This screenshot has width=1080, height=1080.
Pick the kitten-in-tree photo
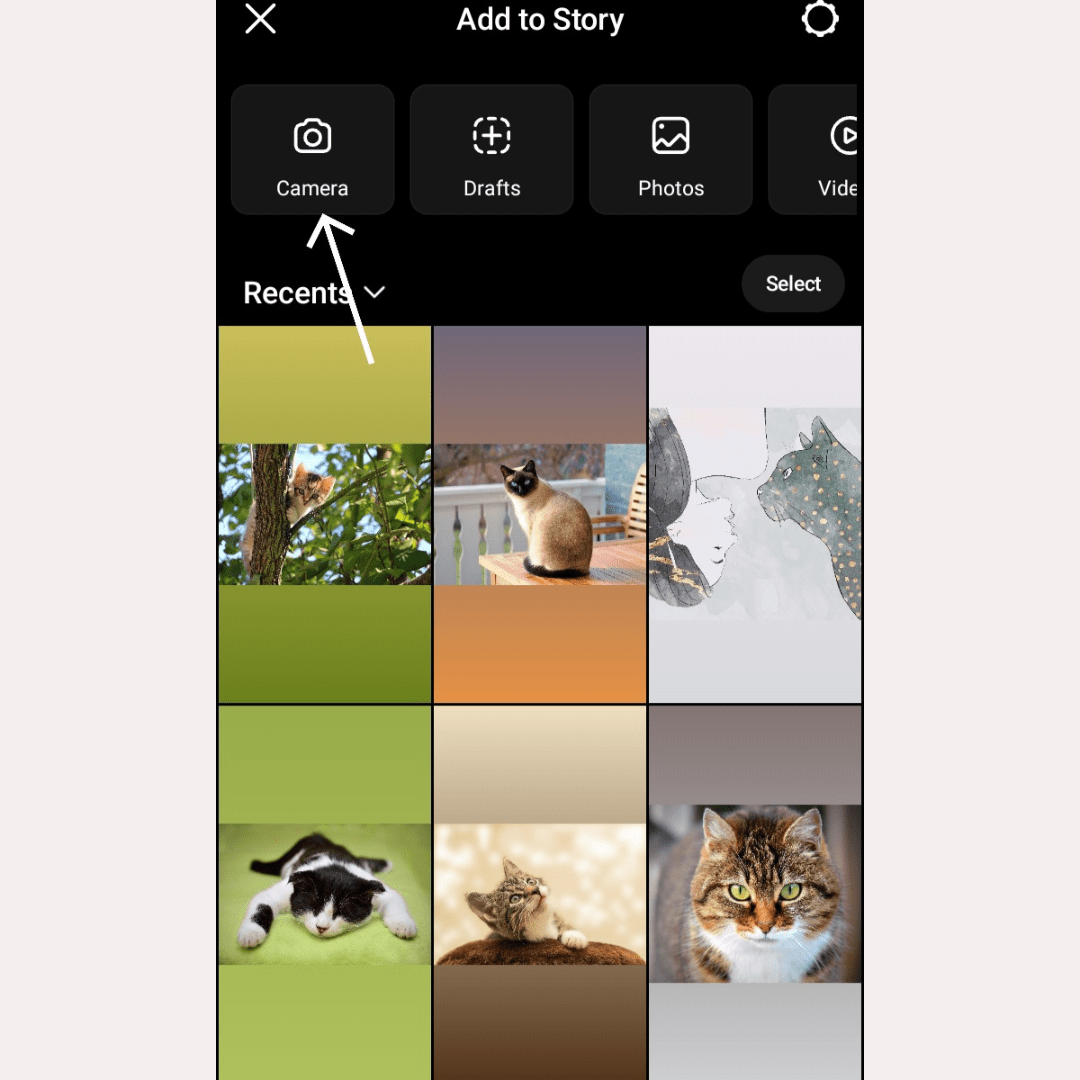pyautogui.click(x=325, y=515)
